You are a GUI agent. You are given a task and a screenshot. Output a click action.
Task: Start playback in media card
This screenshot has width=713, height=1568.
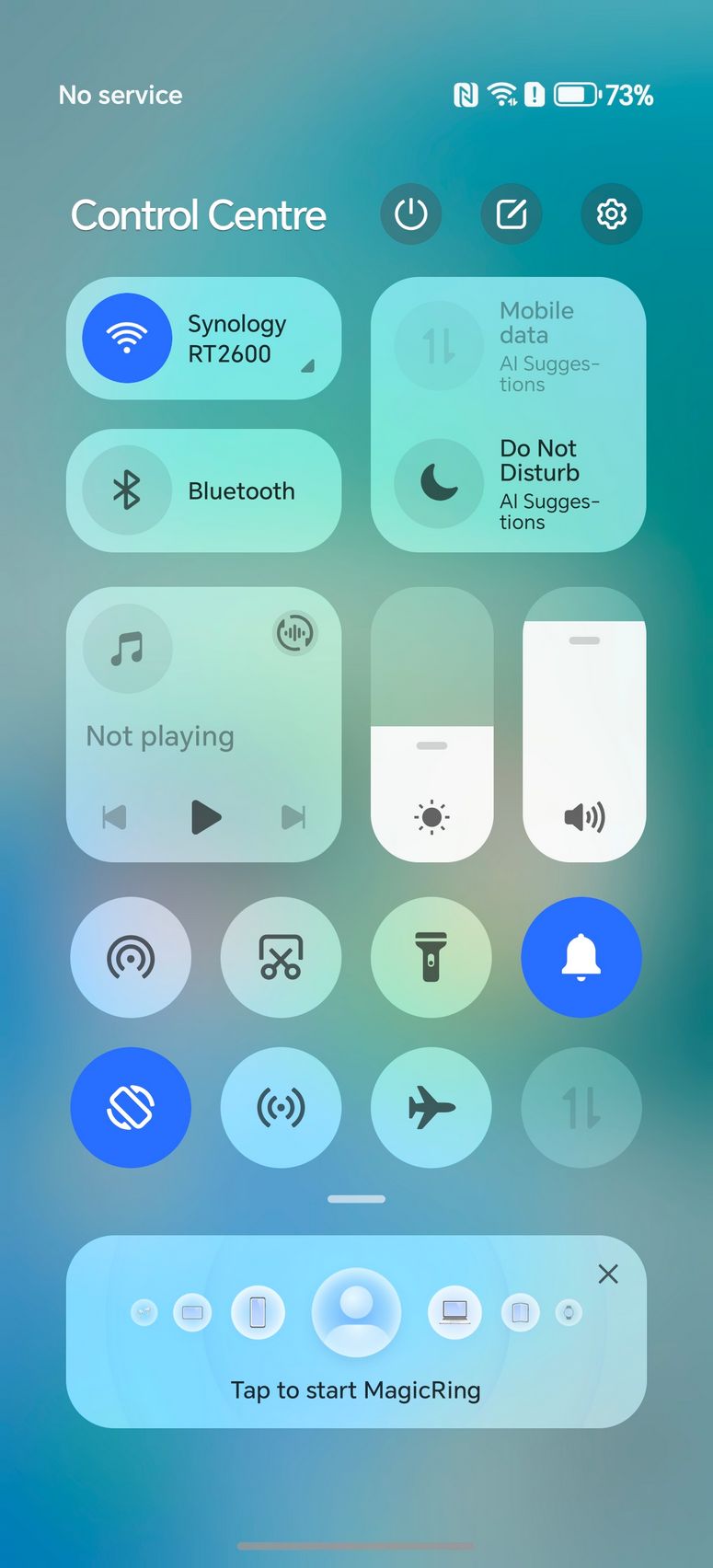205,816
